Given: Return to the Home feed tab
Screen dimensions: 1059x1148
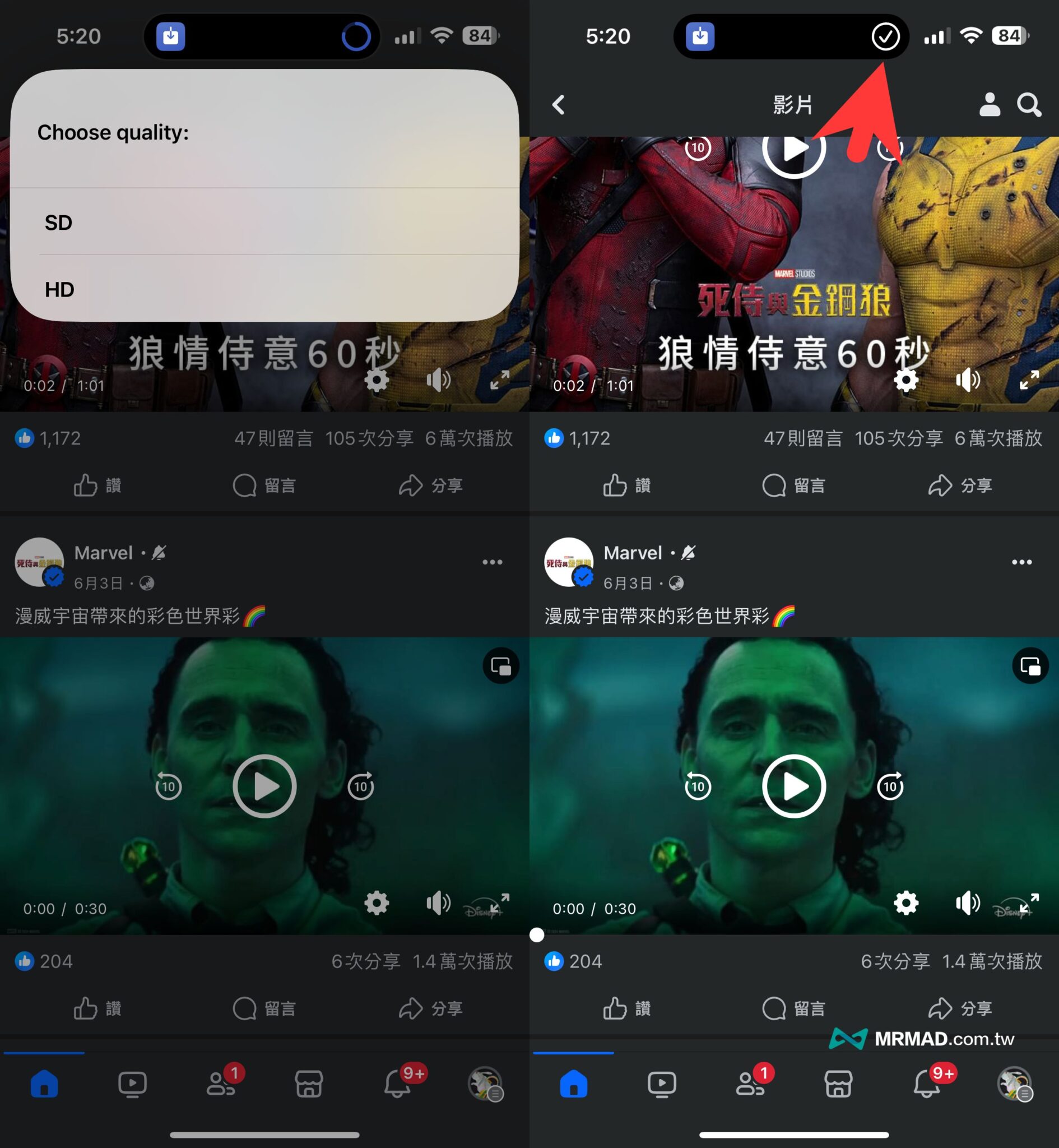Looking at the screenshot, I should (574, 1084).
